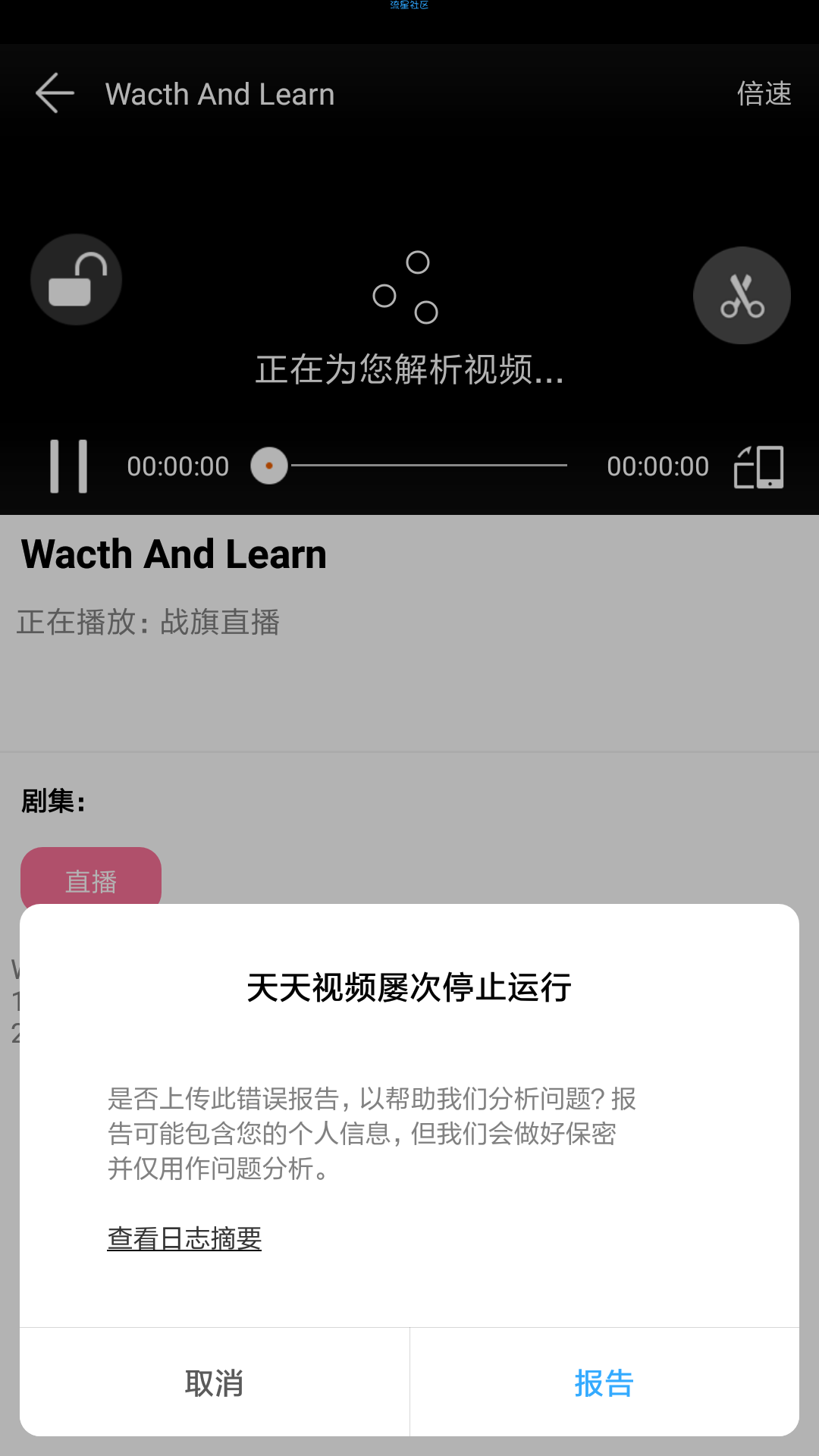Tap the screen rotate fullscreen icon

point(758,466)
